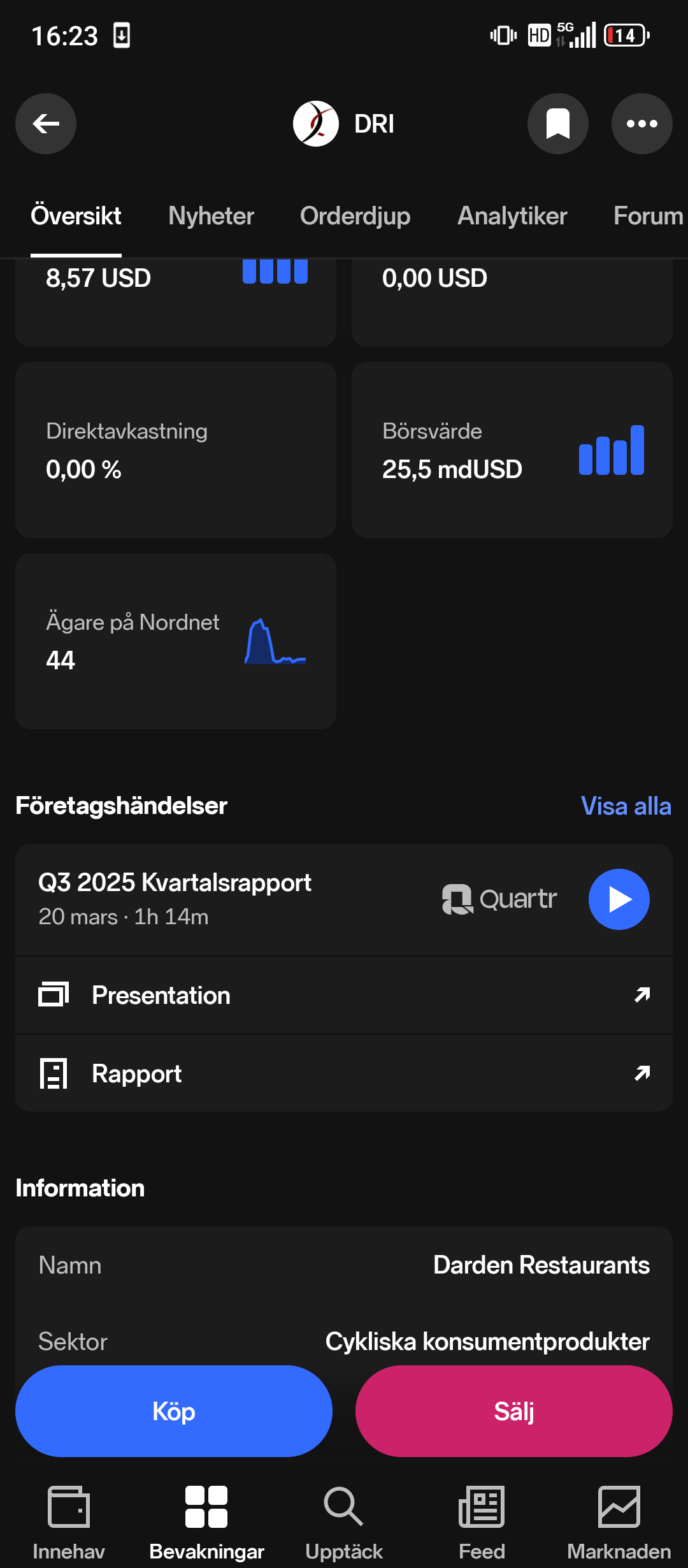
Task: Toggle the bookmark for DRI
Action: pos(557,124)
